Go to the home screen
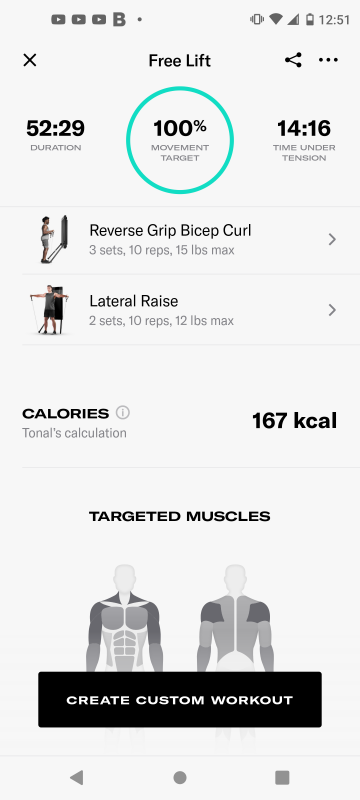 [180, 778]
